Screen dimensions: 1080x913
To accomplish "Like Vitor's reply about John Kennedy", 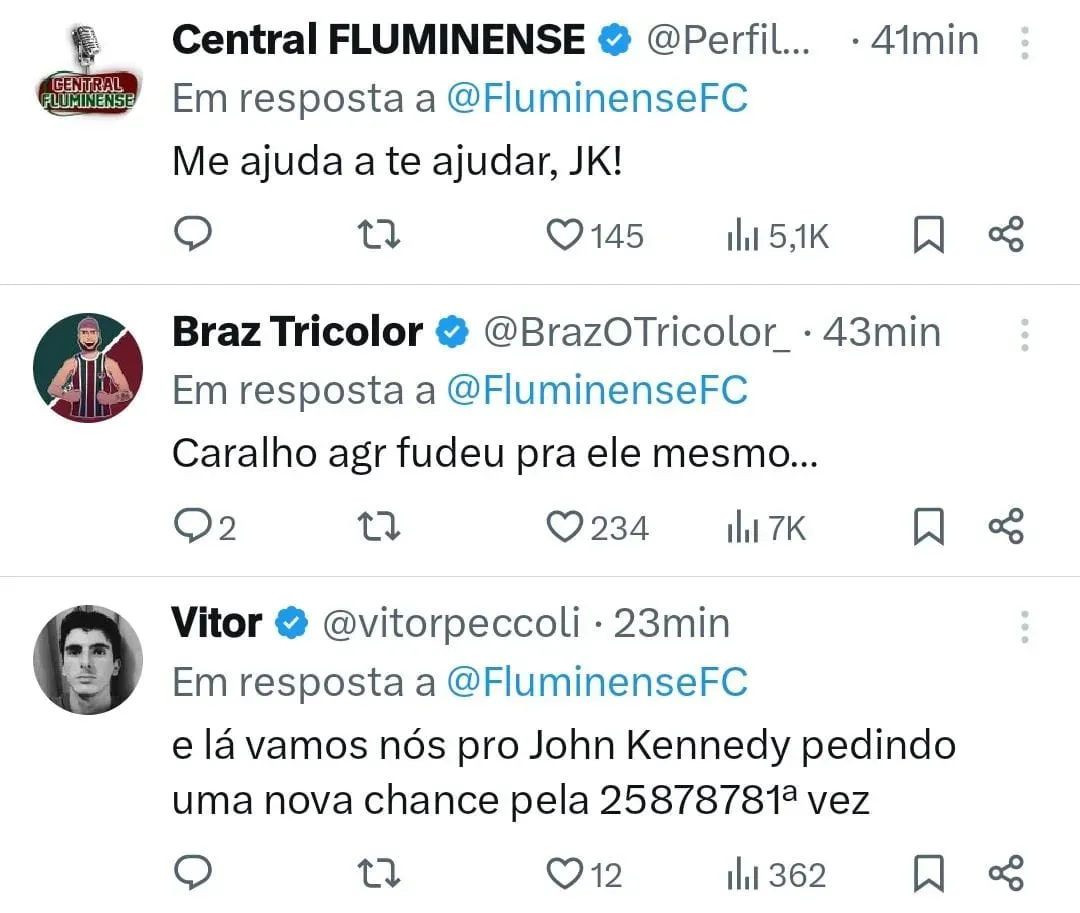I will (x=566, y=875).
